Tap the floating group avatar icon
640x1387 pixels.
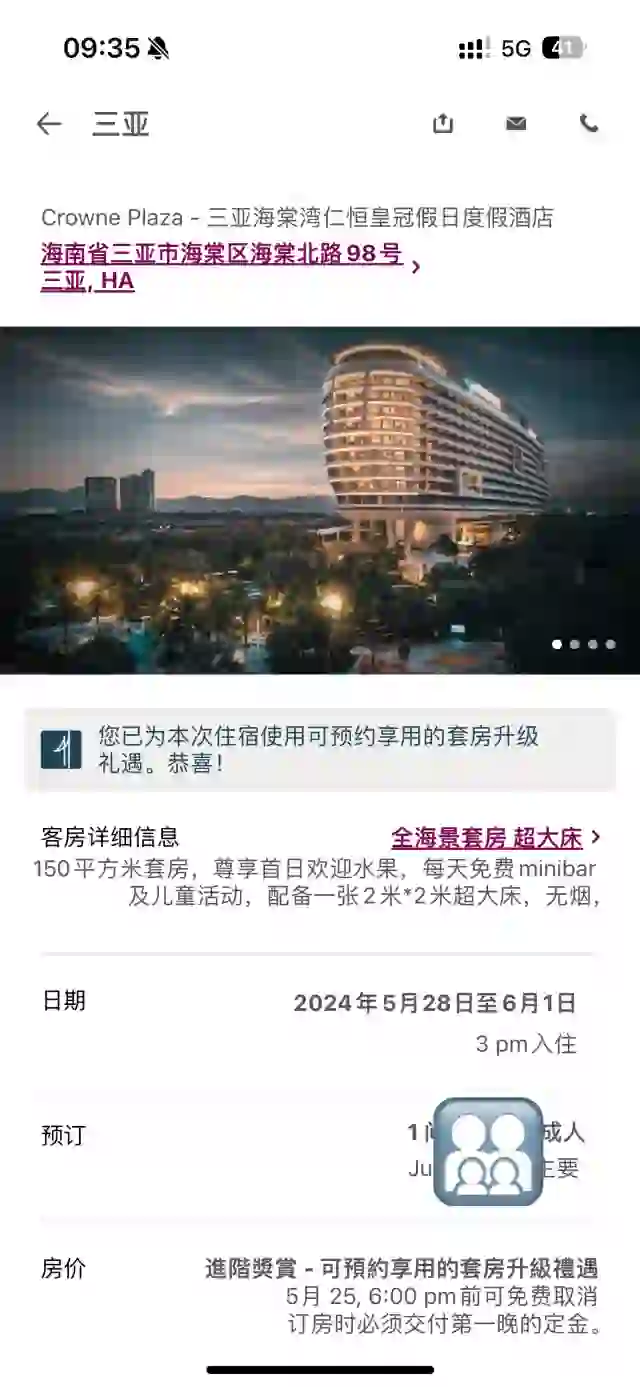click(x=488, y=1152)
